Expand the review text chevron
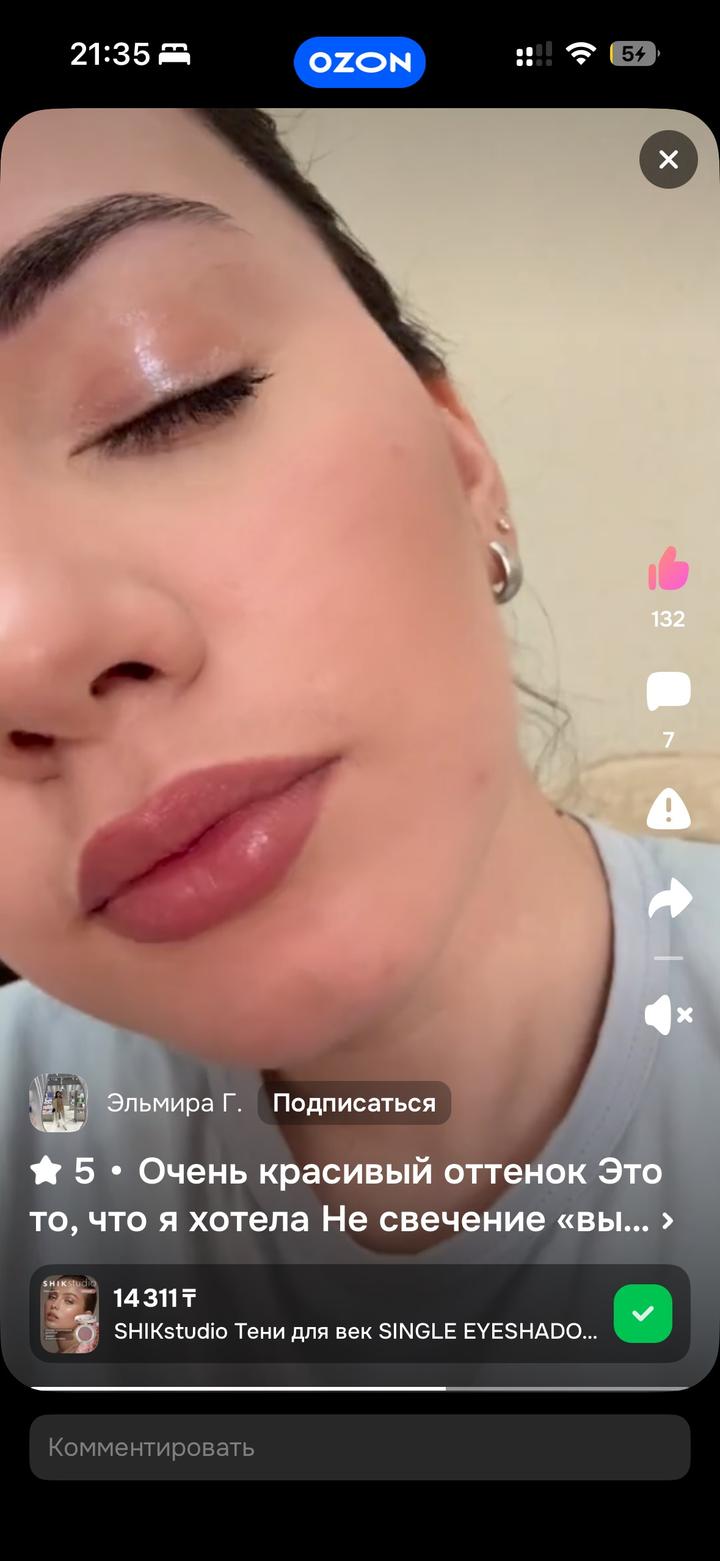 point(668,1221)
